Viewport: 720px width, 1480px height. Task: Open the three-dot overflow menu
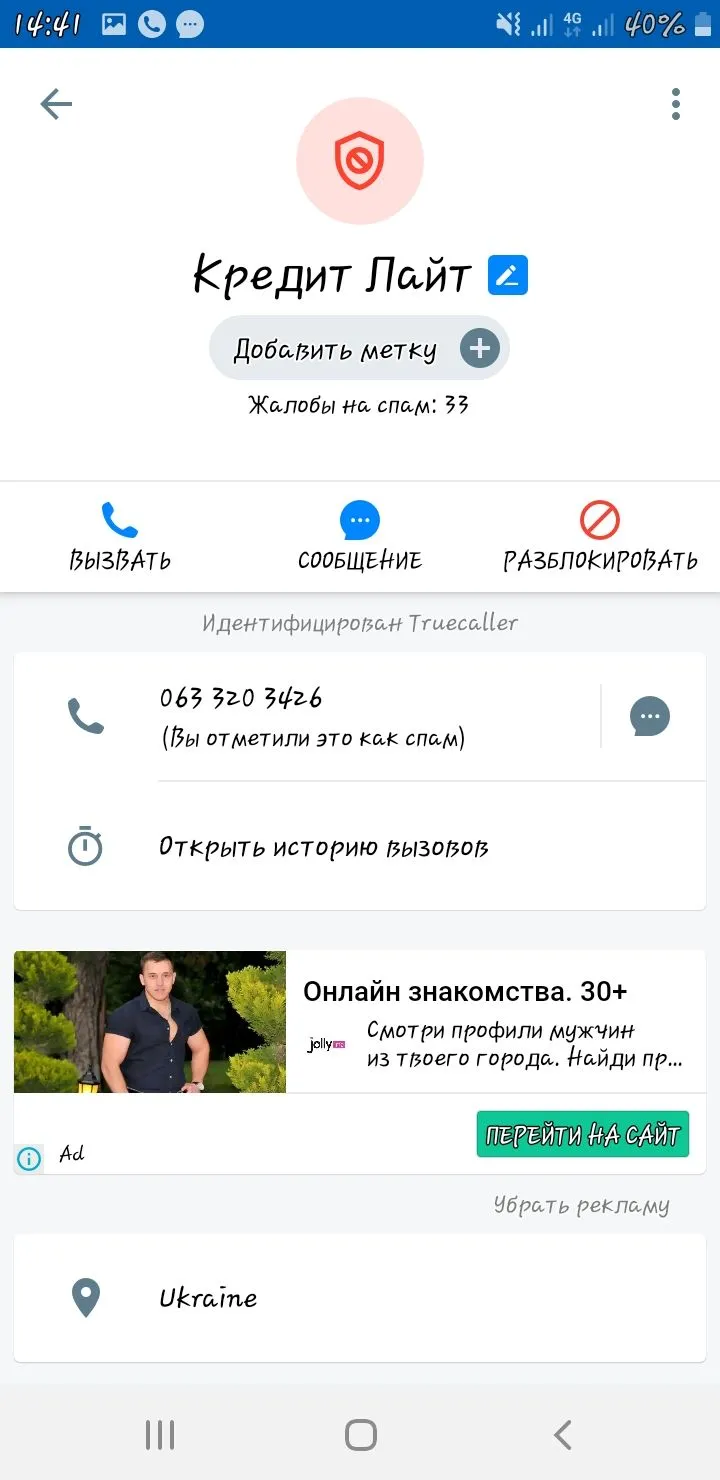(676, 104)
